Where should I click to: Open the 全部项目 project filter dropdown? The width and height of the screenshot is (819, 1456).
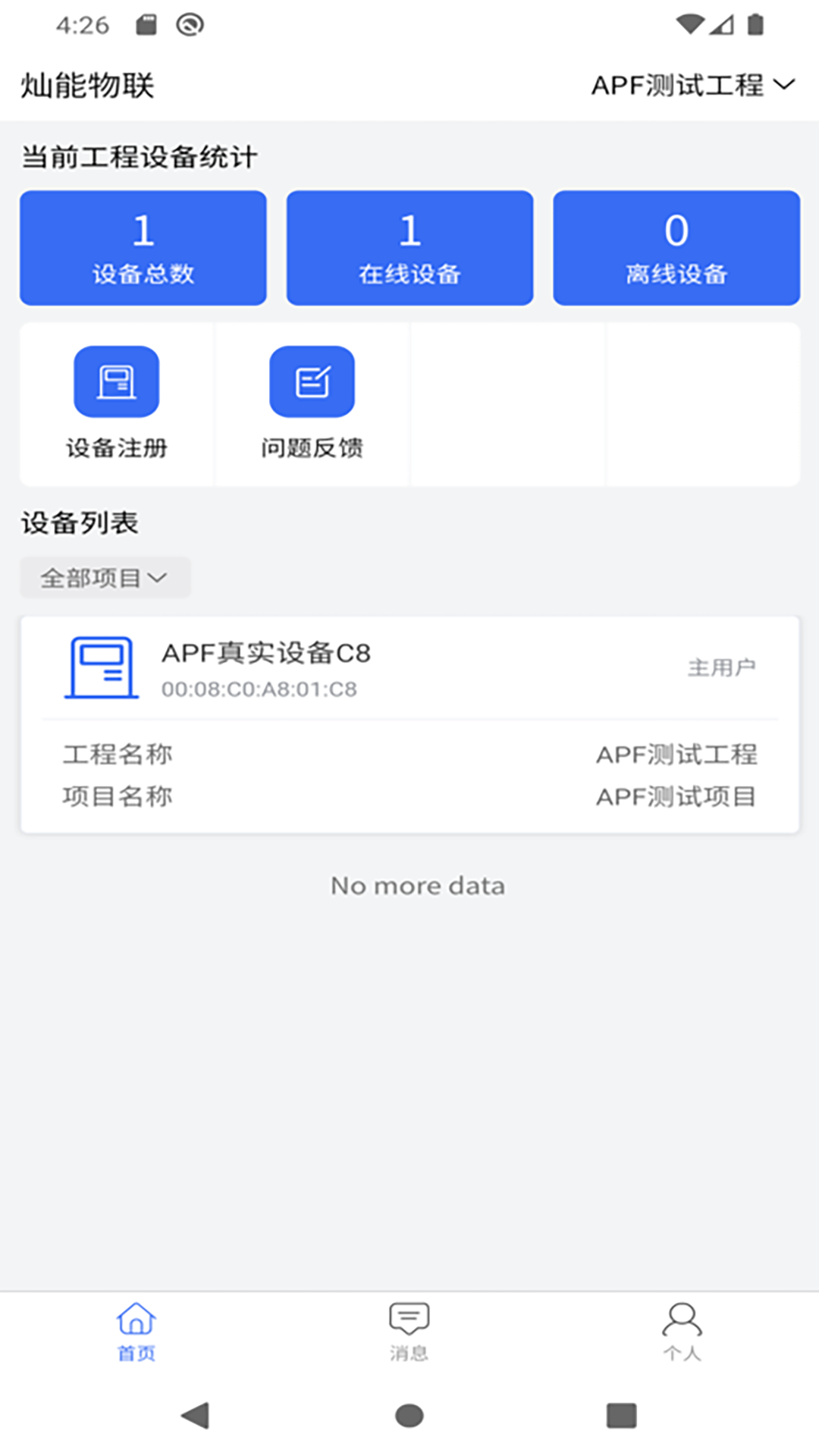pos(105,577)
